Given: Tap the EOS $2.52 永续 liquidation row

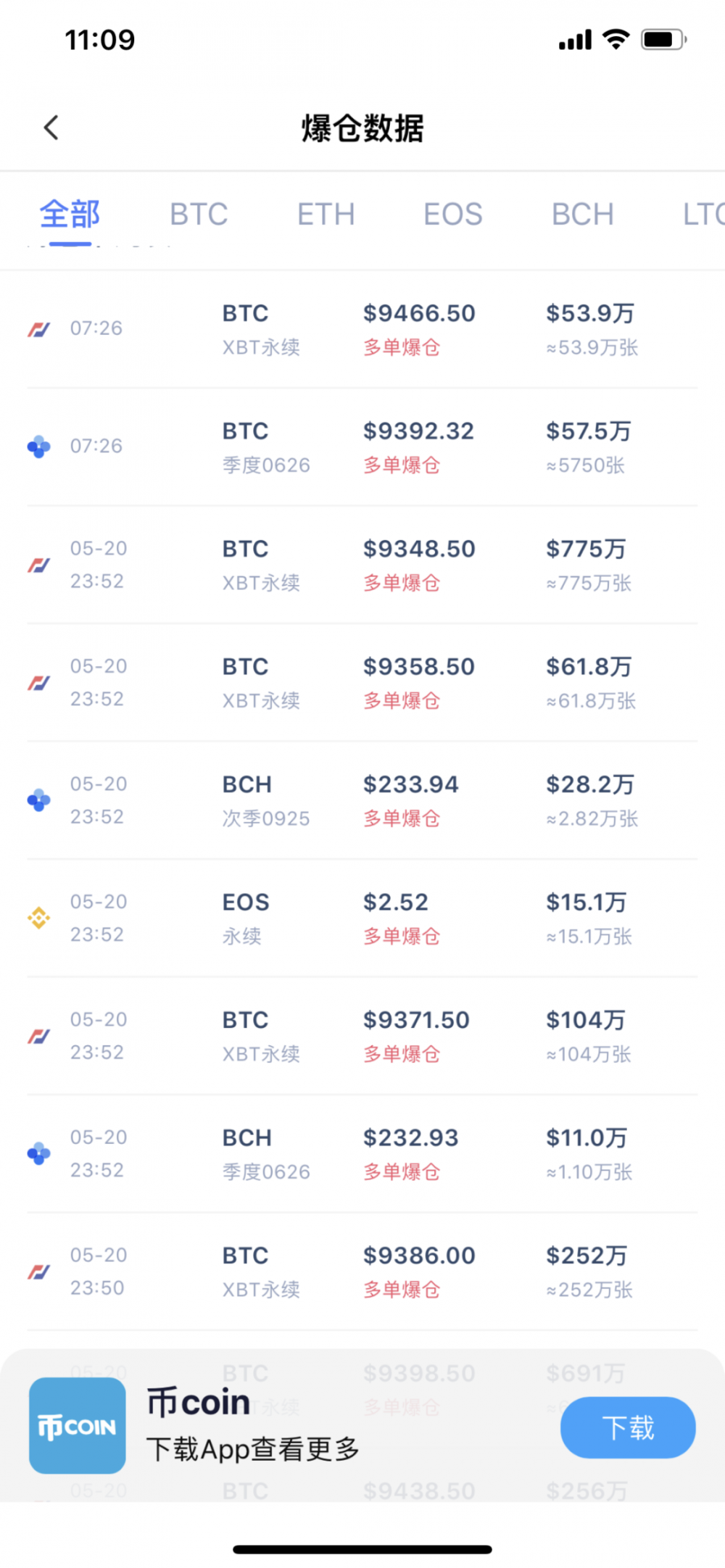Looking at the screenshot, I should (362, 918).
